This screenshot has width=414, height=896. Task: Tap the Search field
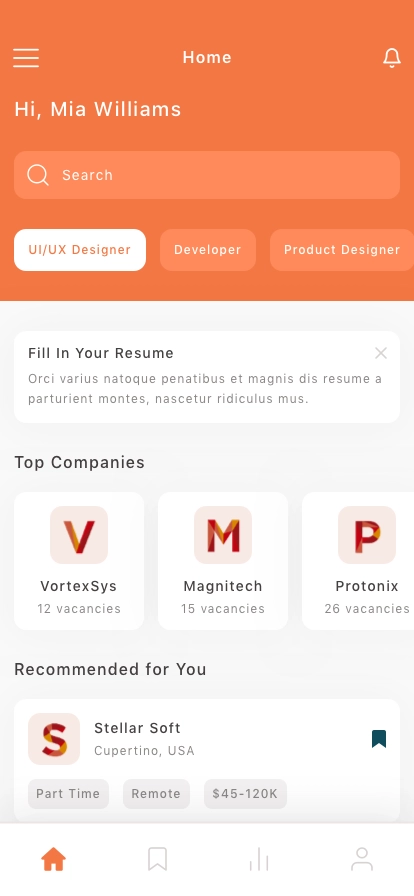(207, 175)
